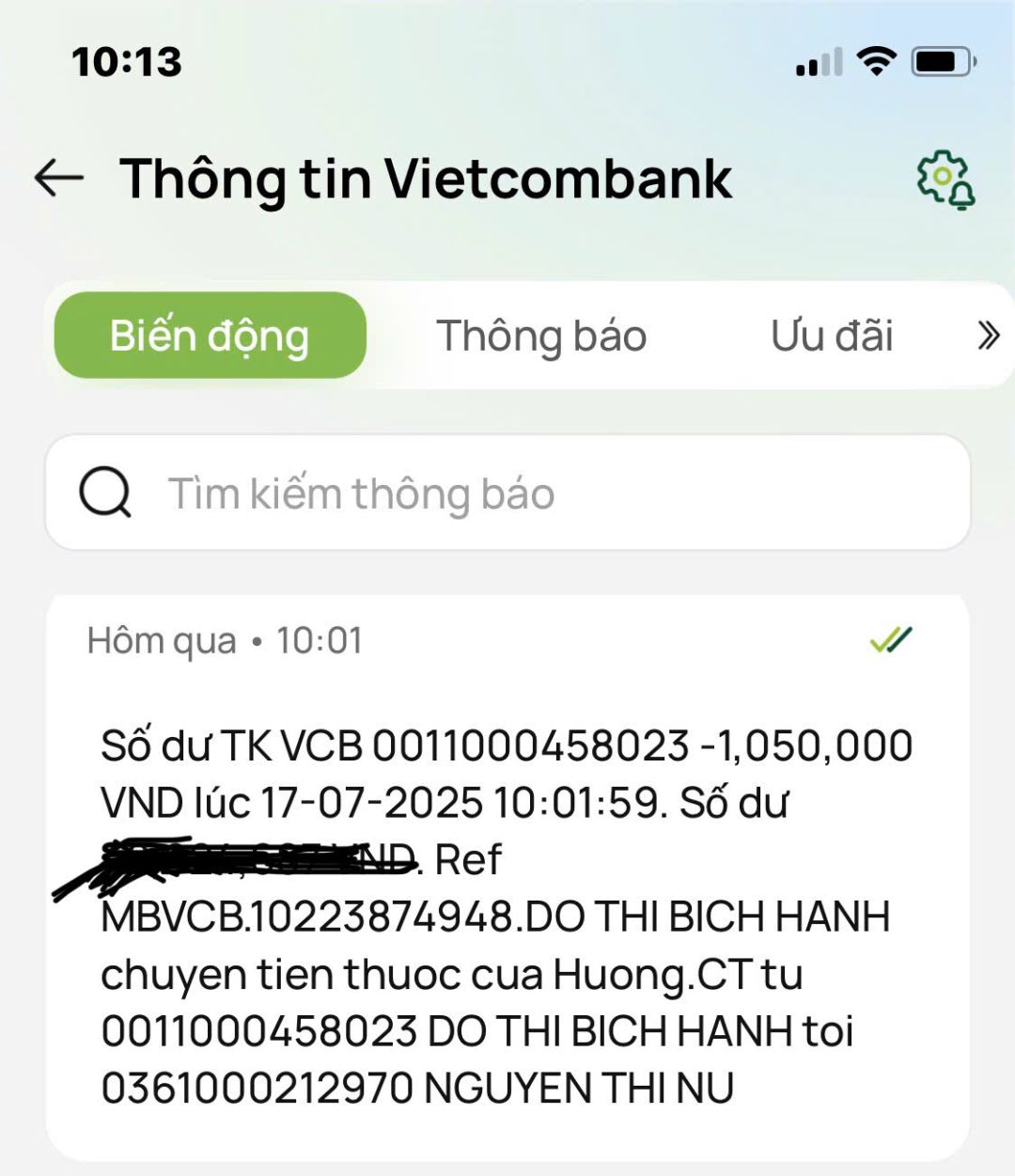Open notification settings gear icon
This screenshot has height=1176, width=1015.
click(945, 179)
